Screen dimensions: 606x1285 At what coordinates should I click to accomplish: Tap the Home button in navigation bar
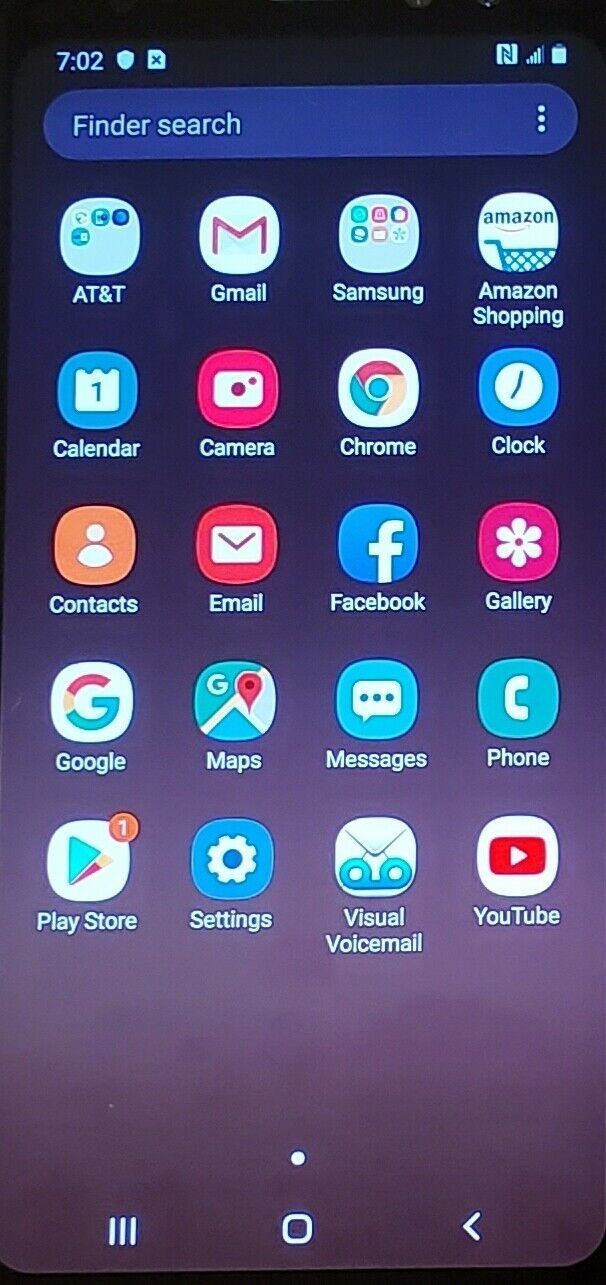pos(297,1228)
